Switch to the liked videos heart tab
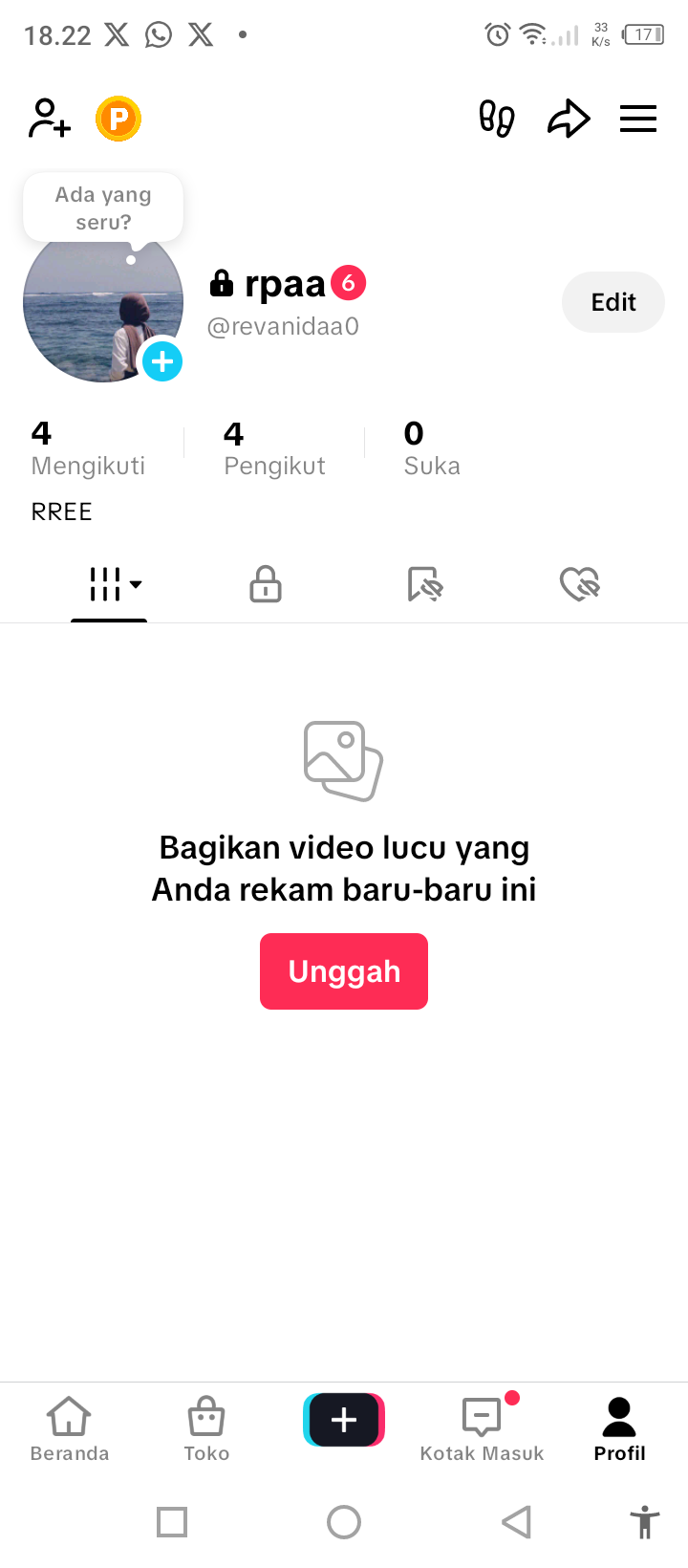This screenshot has width=688, height=1568. coord(579,583)
